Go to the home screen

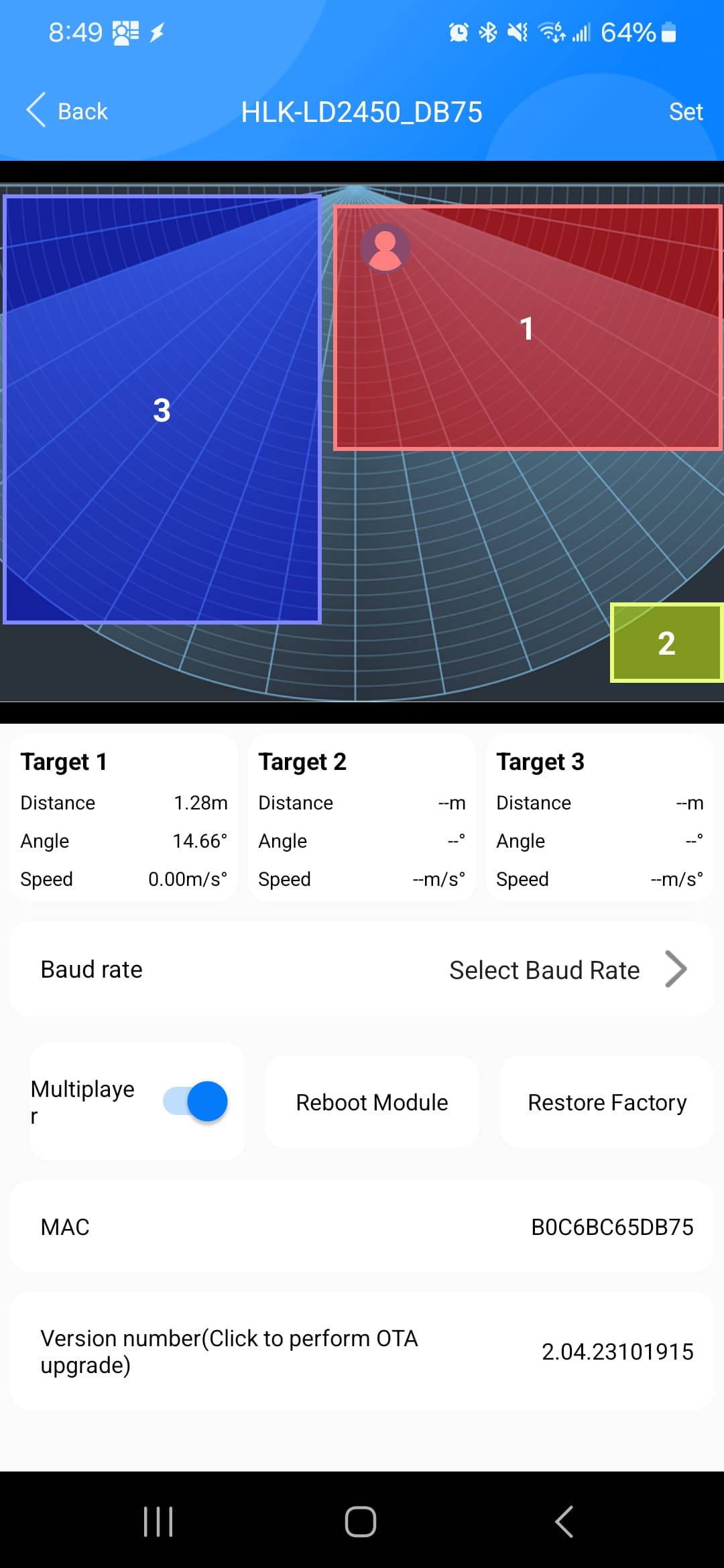pos(361,1521)
